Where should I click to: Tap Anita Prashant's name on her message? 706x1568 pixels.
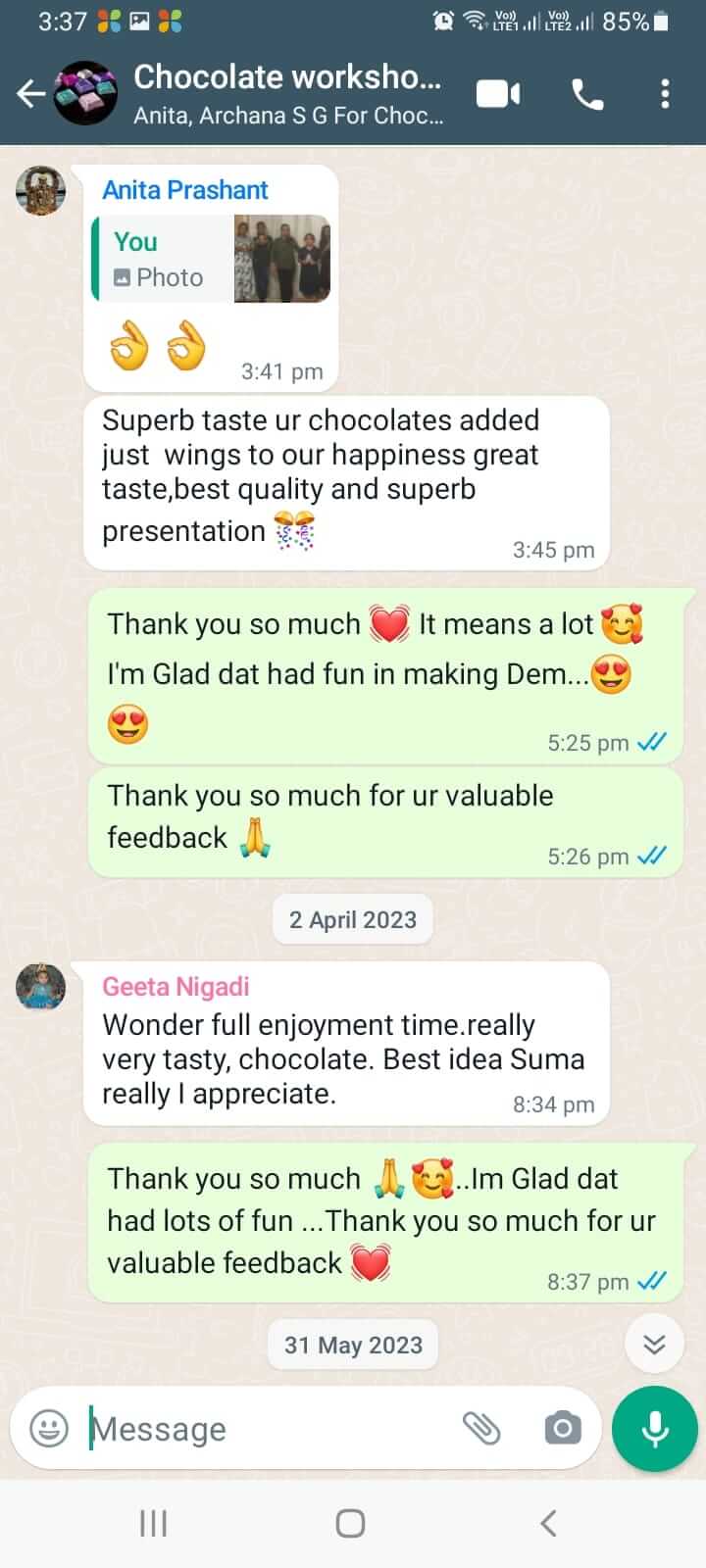tap(185, 190)
